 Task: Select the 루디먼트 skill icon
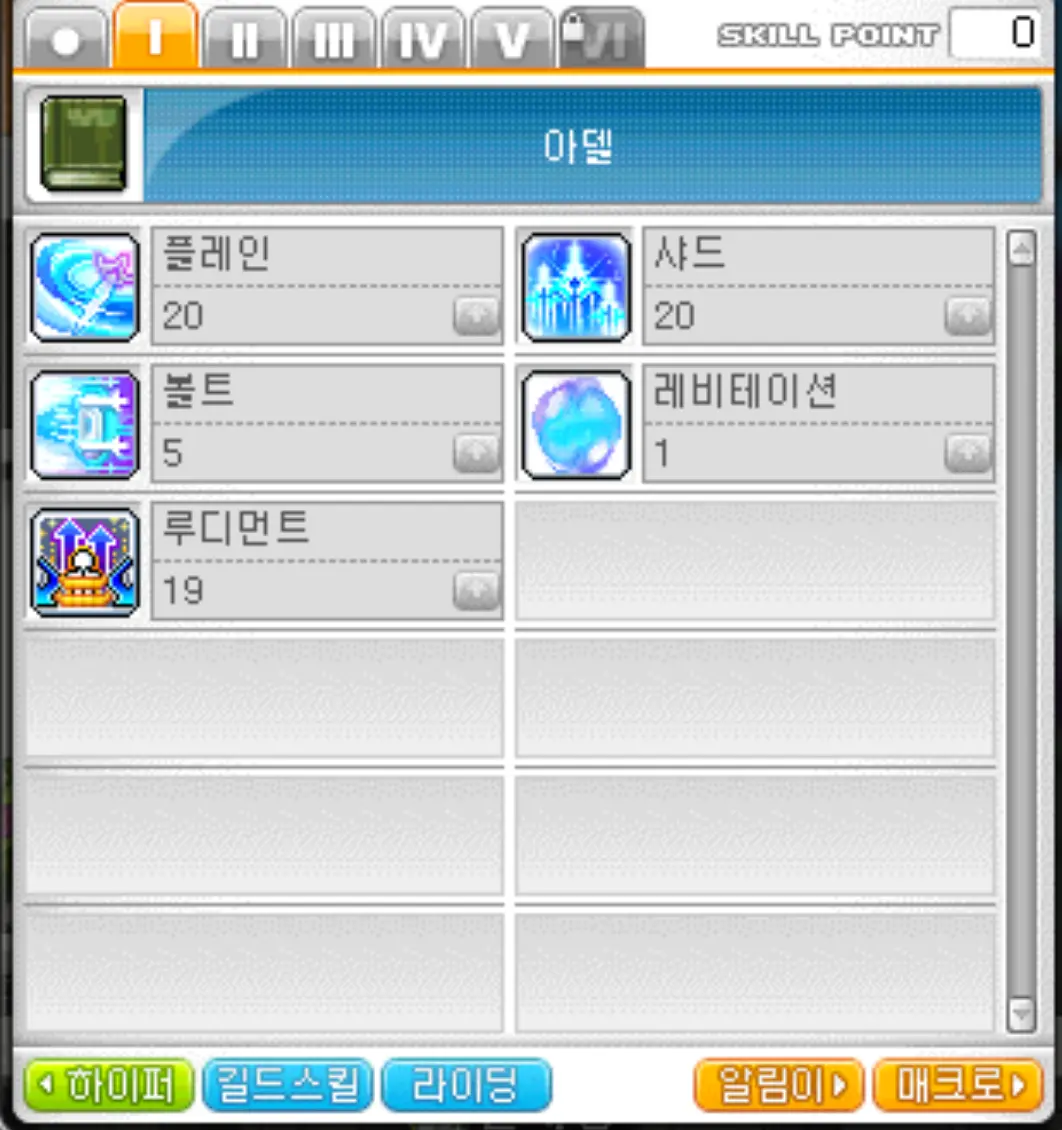coord(84,562)
